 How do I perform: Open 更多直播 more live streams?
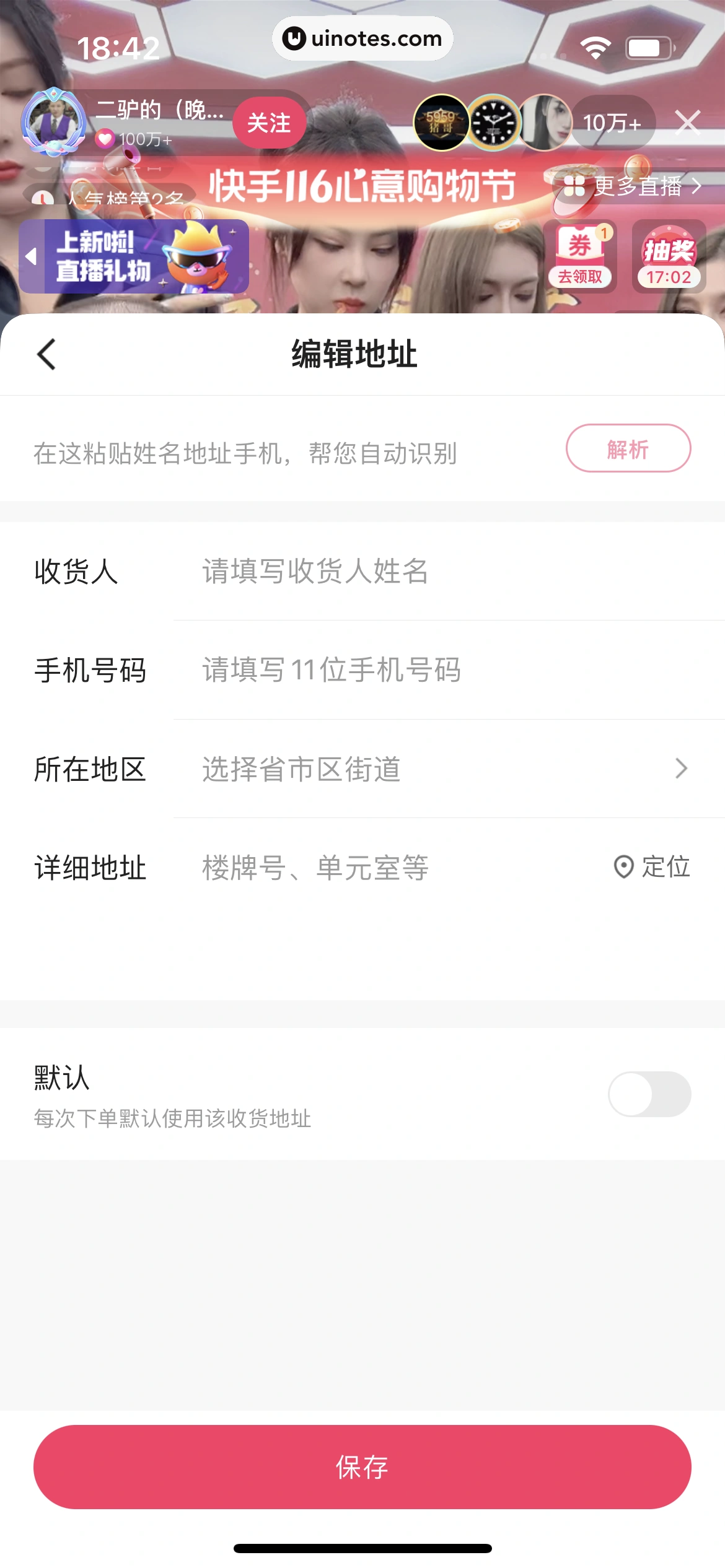[x=633, y=186]
